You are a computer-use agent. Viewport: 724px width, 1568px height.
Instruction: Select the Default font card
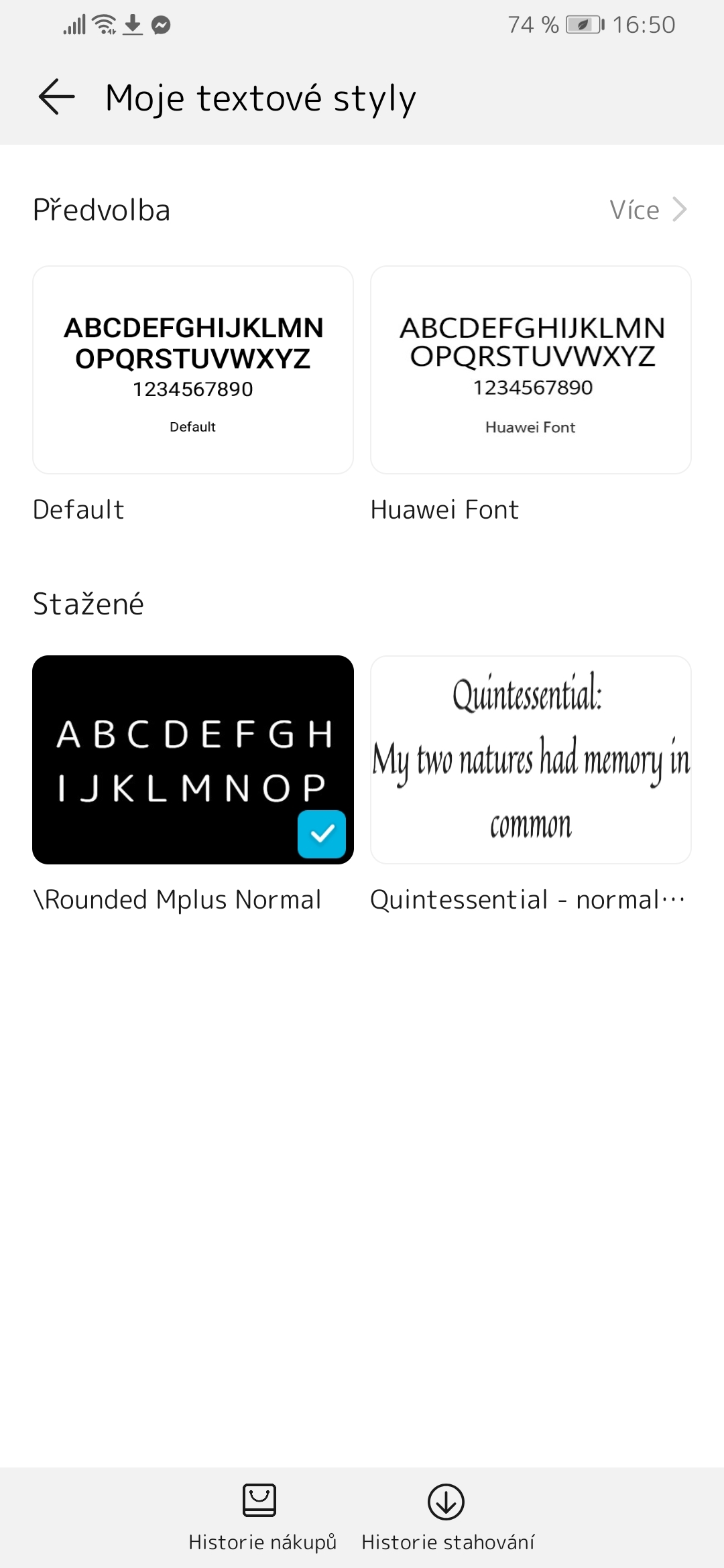(193, 370)
